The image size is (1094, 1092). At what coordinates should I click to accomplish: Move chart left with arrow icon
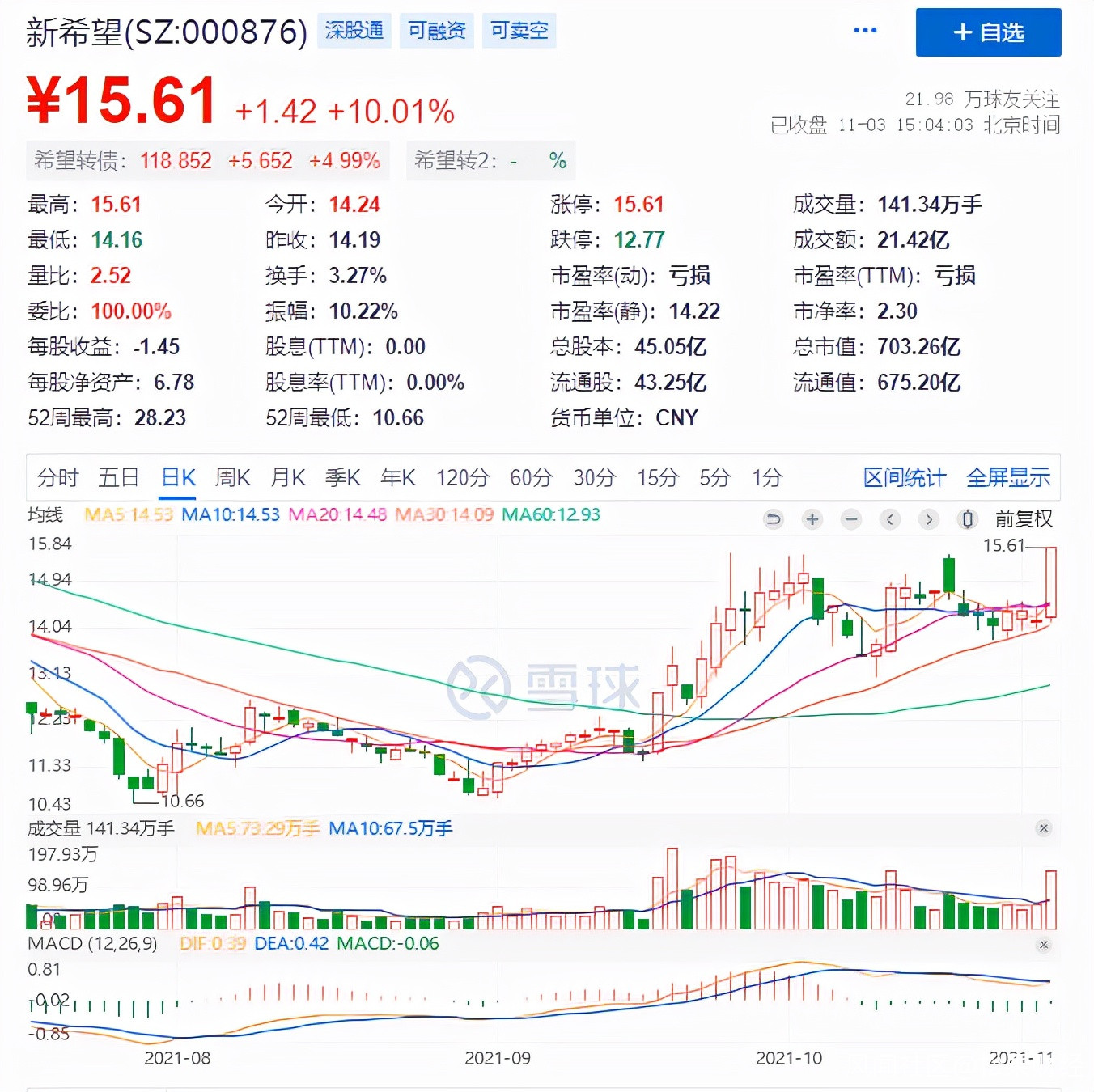click(x=890, y=519)
